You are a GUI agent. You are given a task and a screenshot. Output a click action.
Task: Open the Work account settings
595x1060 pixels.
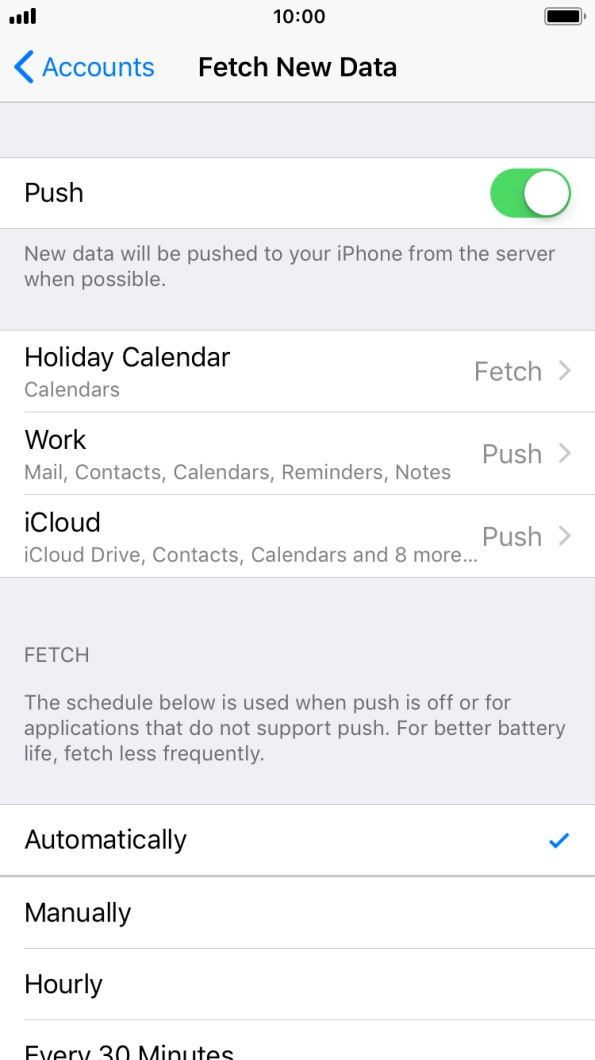tap(298, 454)
